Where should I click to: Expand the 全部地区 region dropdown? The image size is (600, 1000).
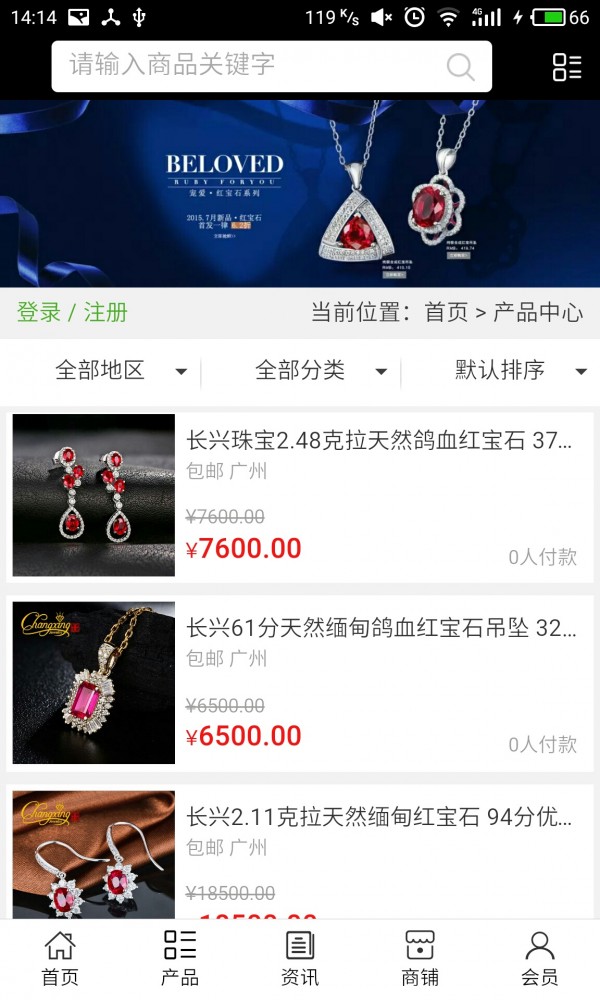point(120,371)
